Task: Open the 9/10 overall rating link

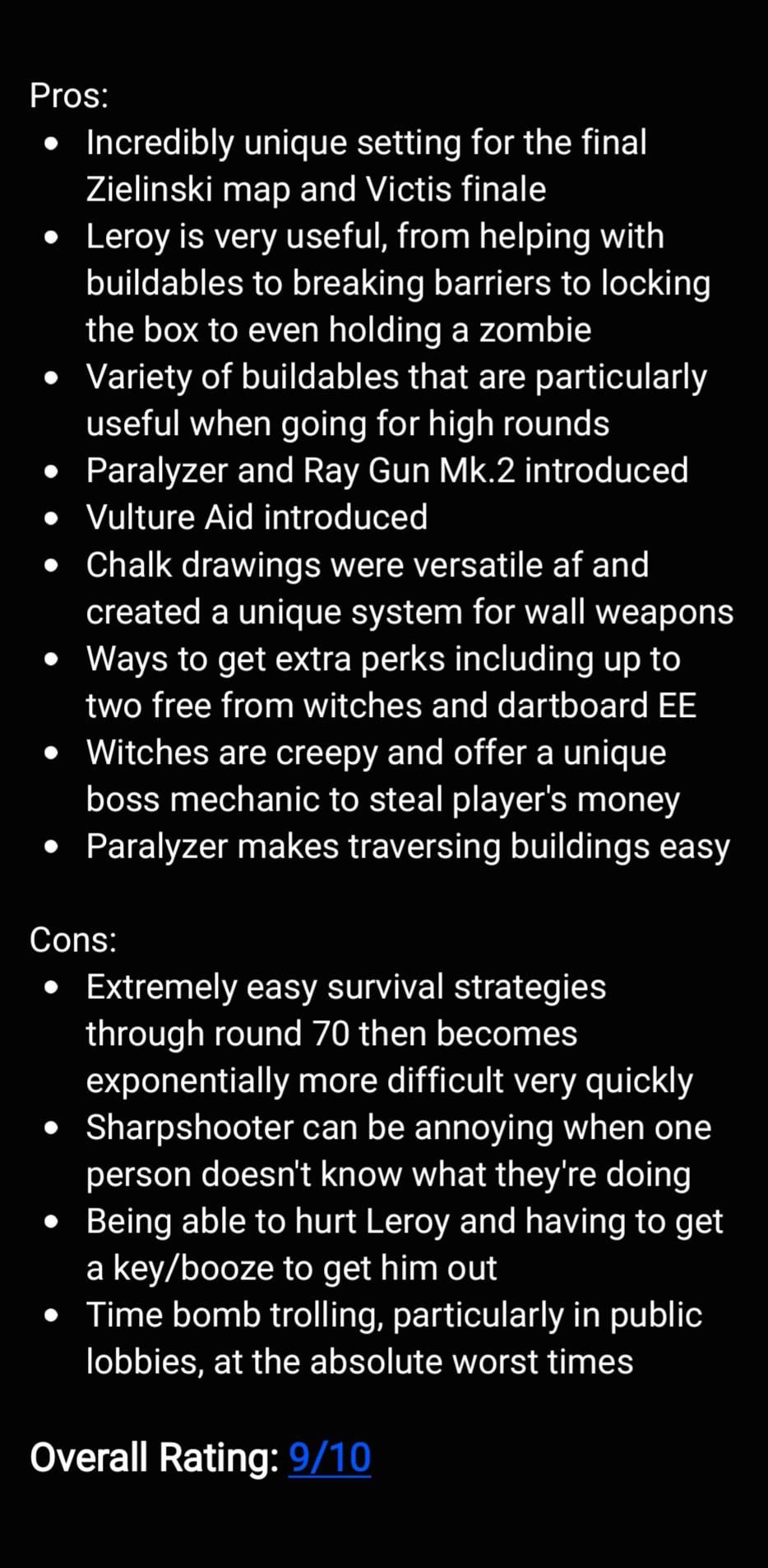Action: [x=330, y=1458]
